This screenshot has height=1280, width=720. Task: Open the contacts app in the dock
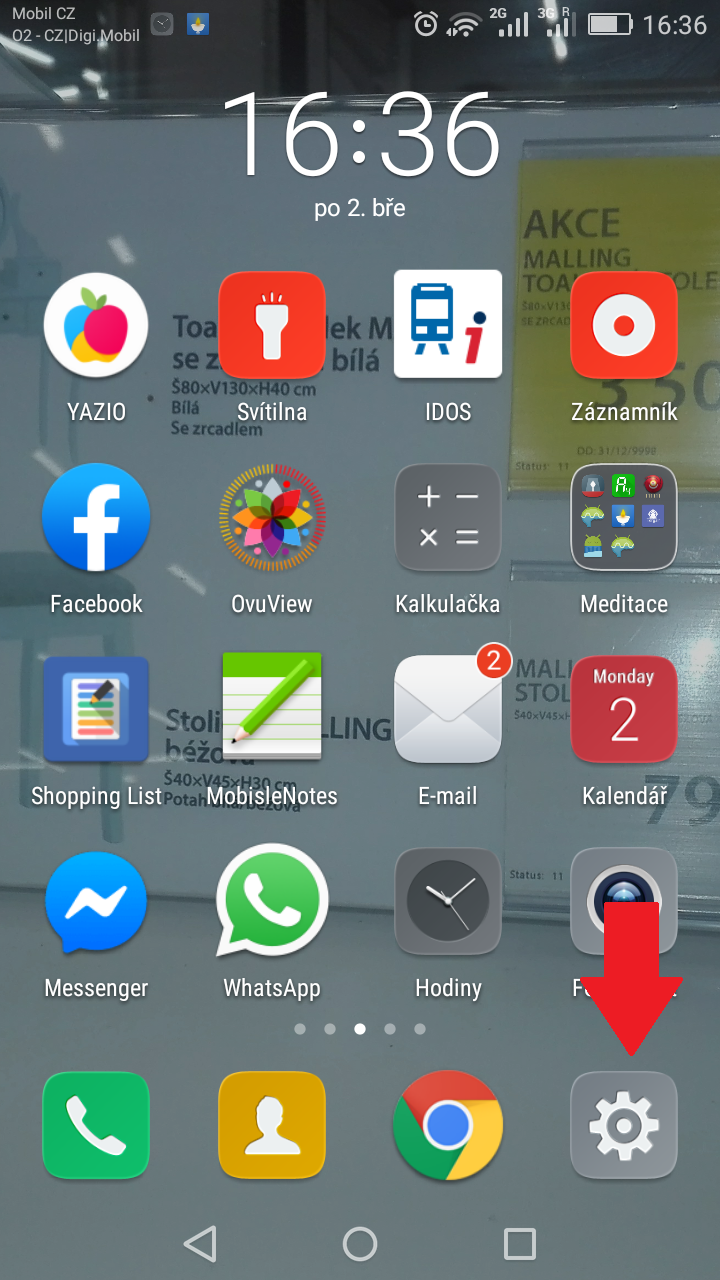coord(272,1126)
